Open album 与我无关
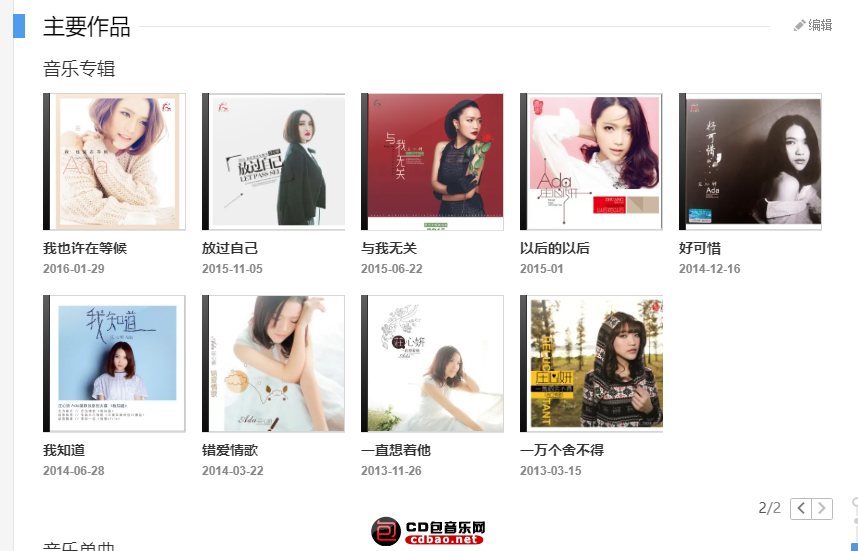Screen dimensions: 858x551 [432, 162]
